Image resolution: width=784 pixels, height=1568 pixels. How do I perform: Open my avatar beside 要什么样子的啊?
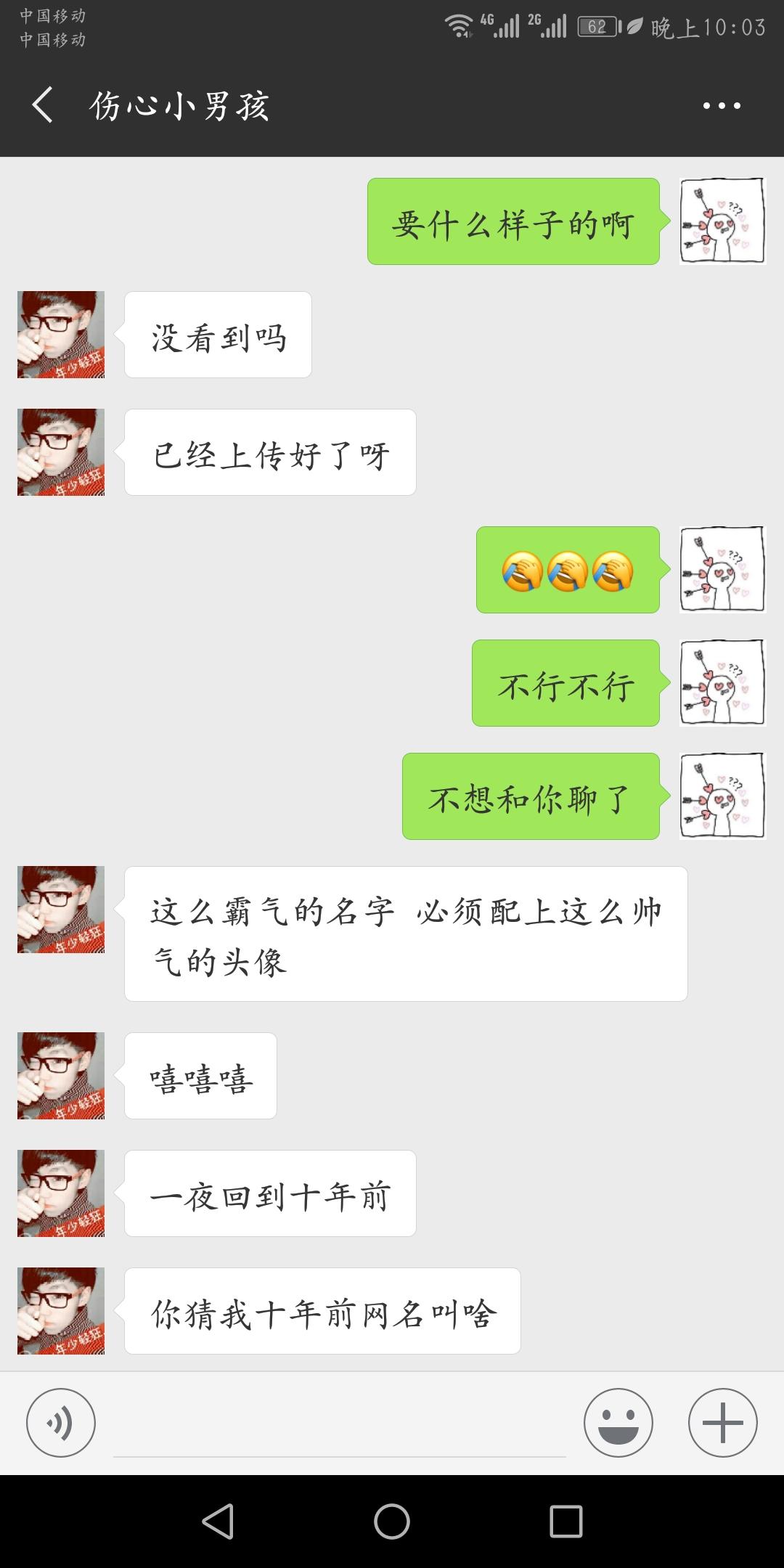coord(722,221)
